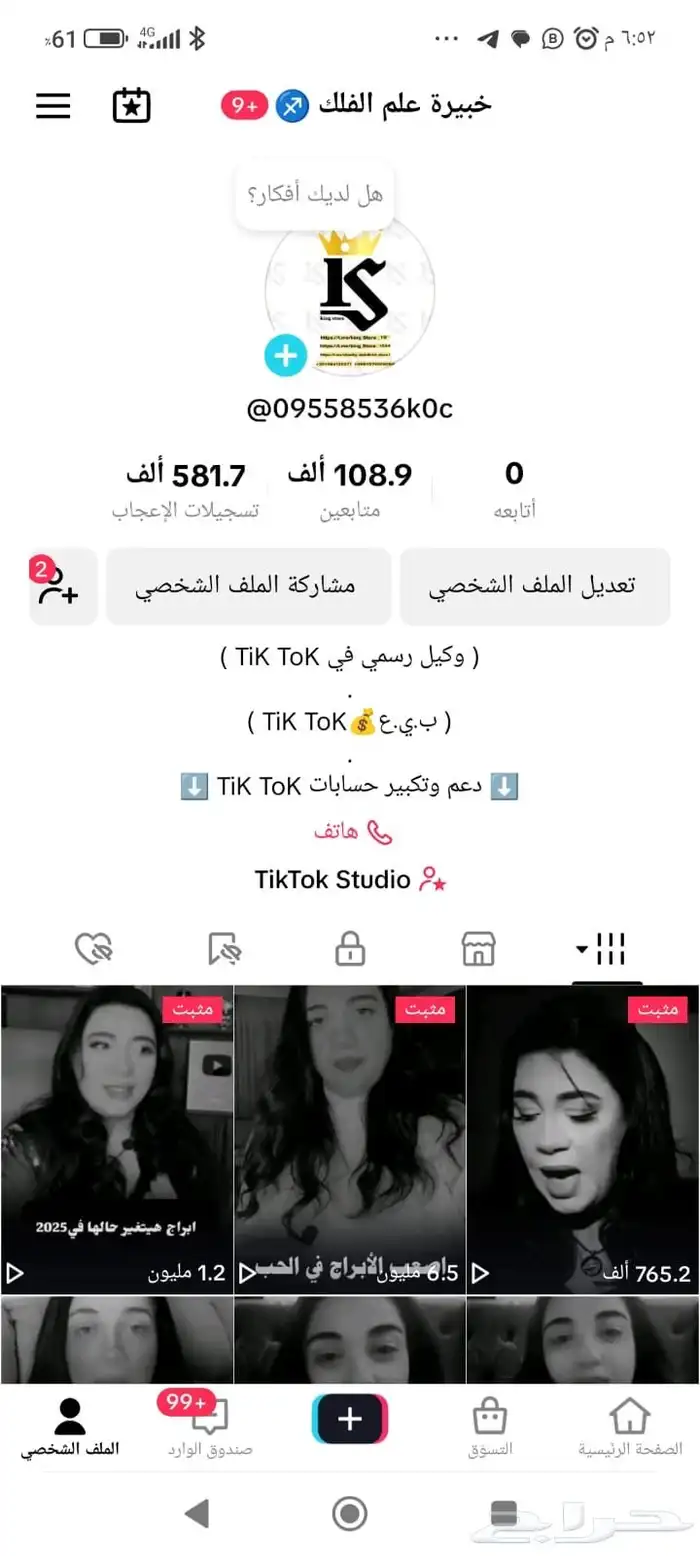
Task: Open صندوق الوارد inbox
Action: tap(210, 1427)
